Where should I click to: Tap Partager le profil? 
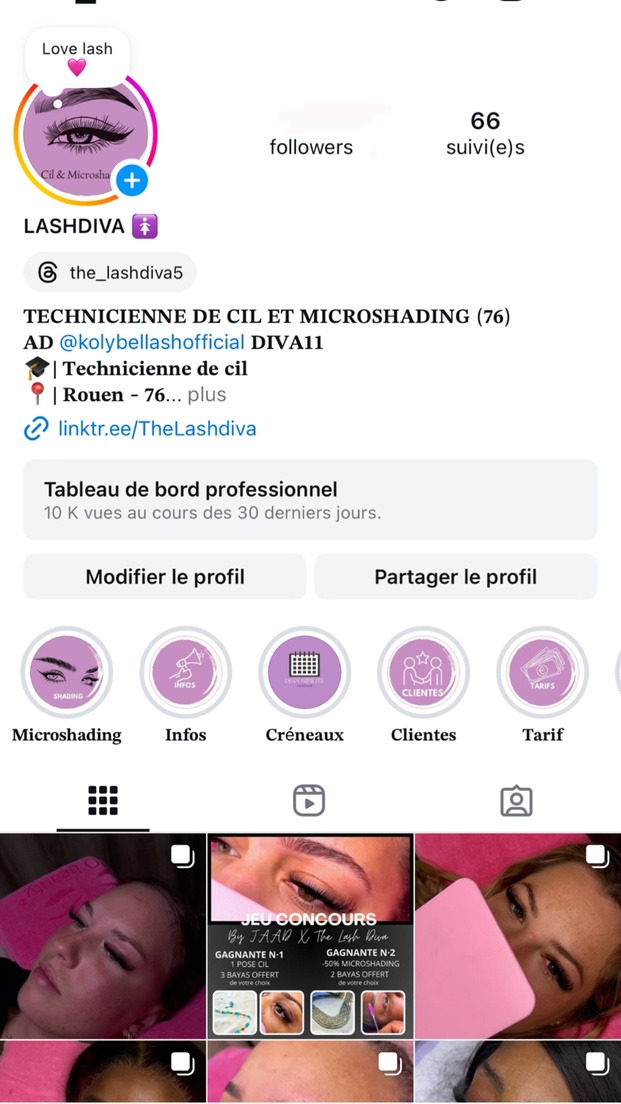tap(455, 577)
